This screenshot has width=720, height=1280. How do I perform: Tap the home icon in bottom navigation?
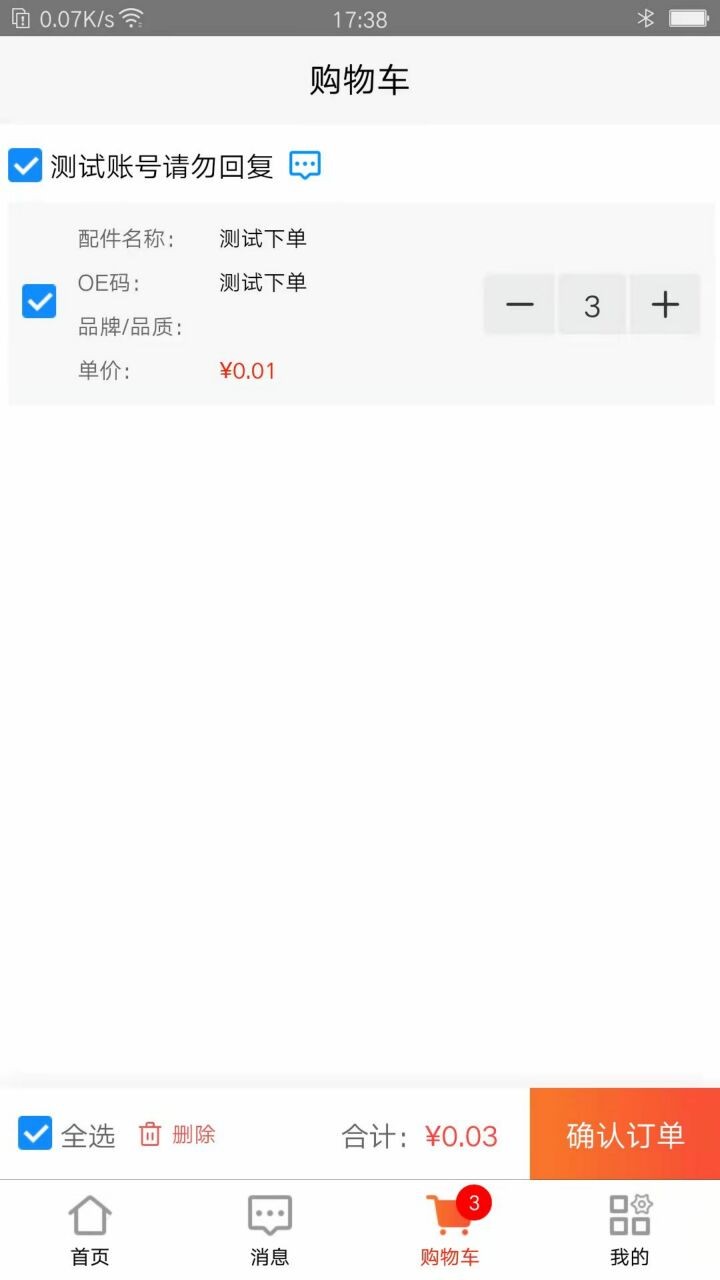pyautogui.click(x=90, y=1215)
